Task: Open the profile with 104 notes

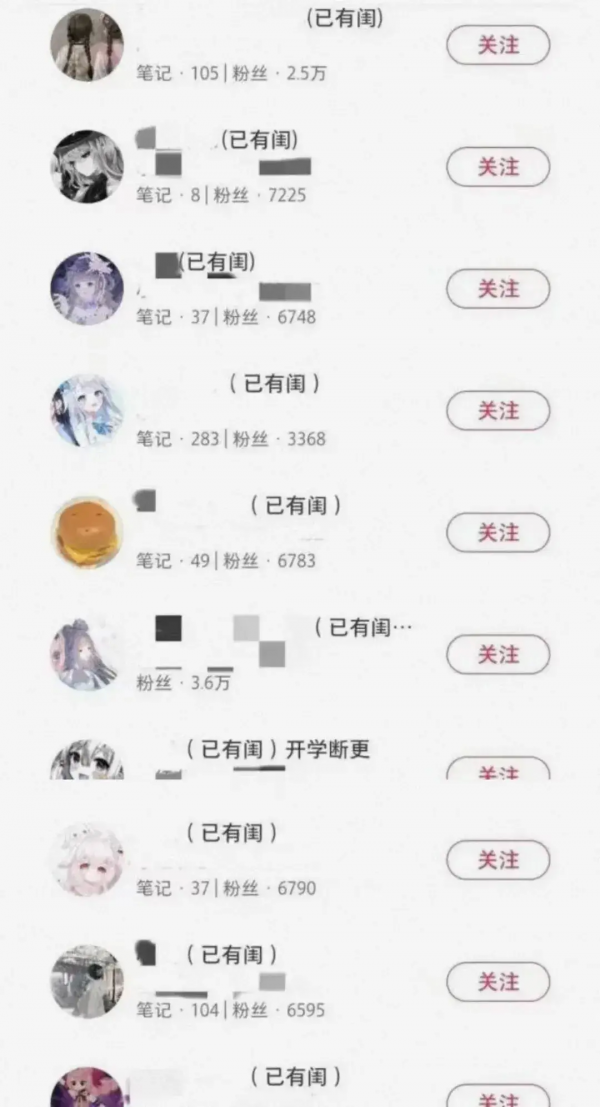Action: 87,982
